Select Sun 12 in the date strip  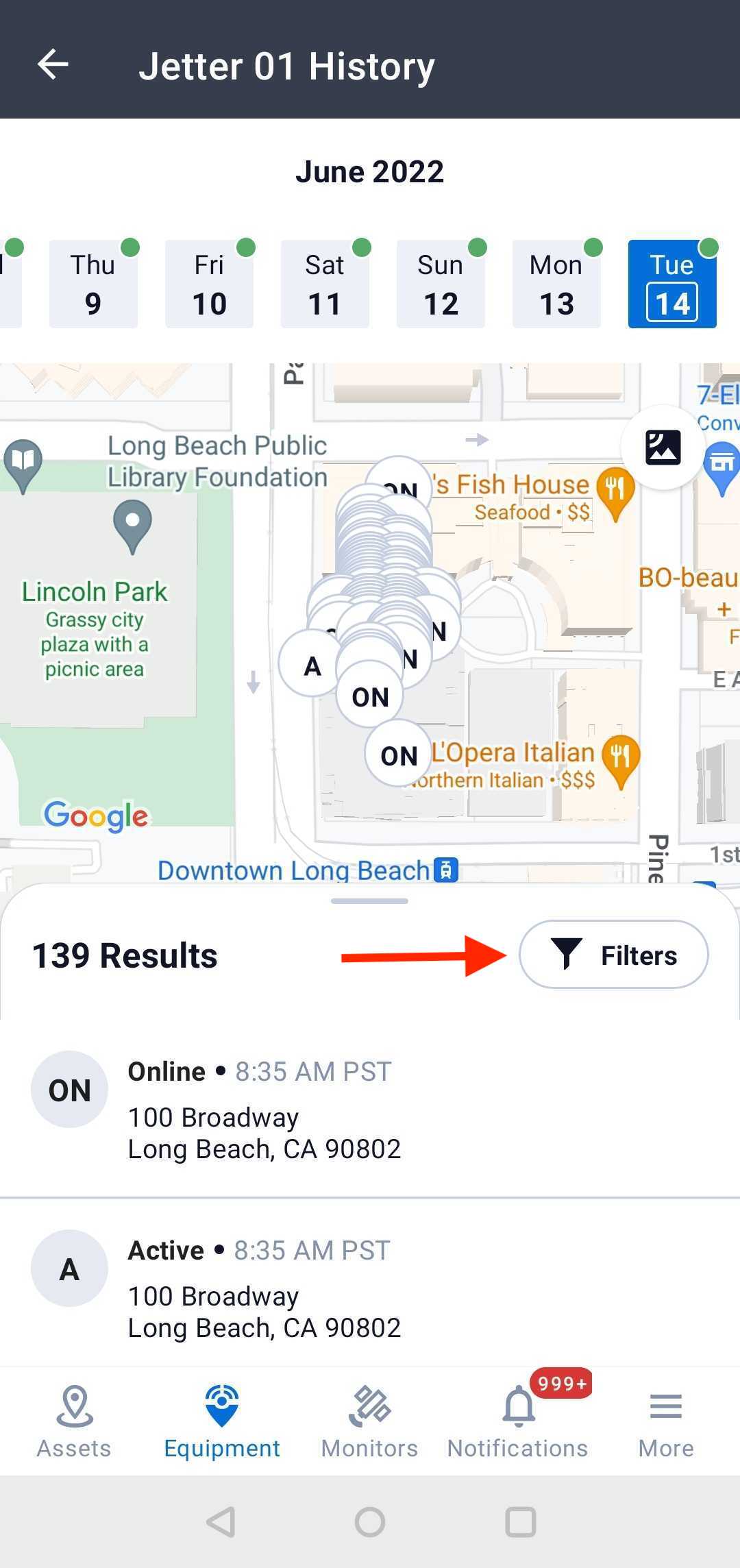pyautogui.click(x=441, y=284)
